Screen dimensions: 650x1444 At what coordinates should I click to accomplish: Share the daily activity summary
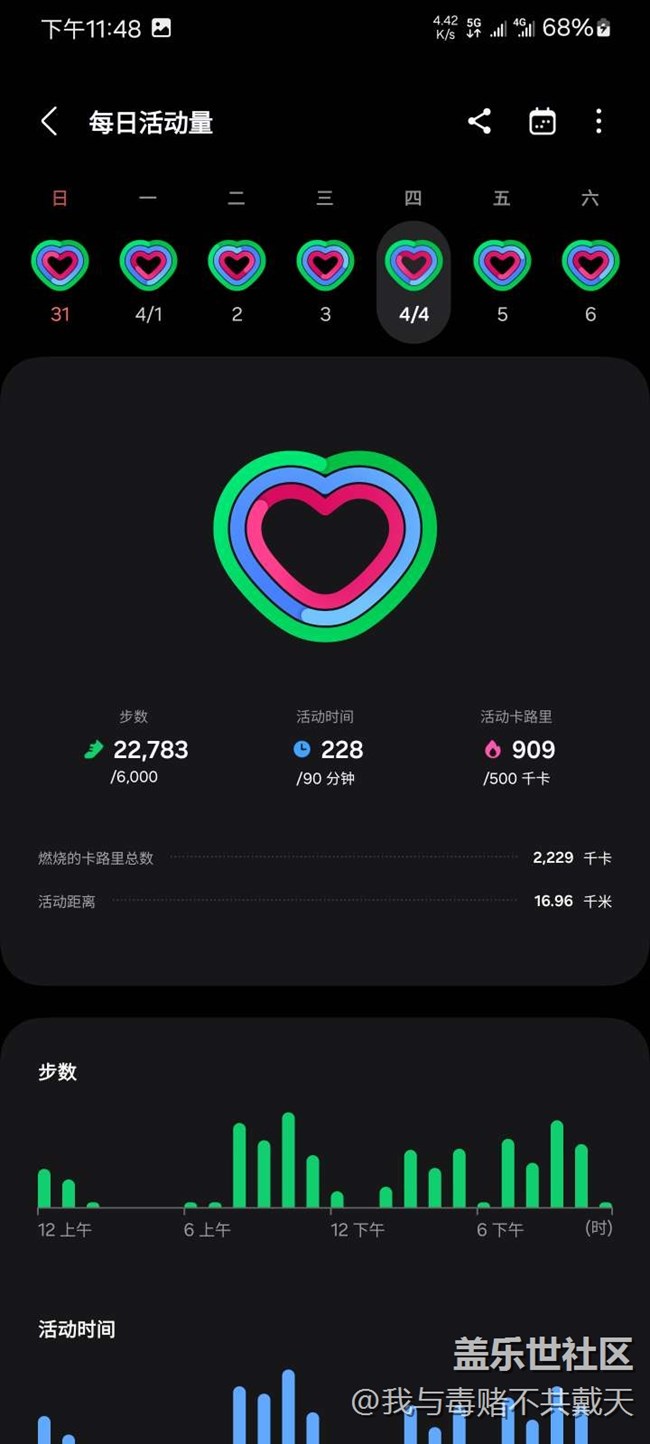point(480,122)
